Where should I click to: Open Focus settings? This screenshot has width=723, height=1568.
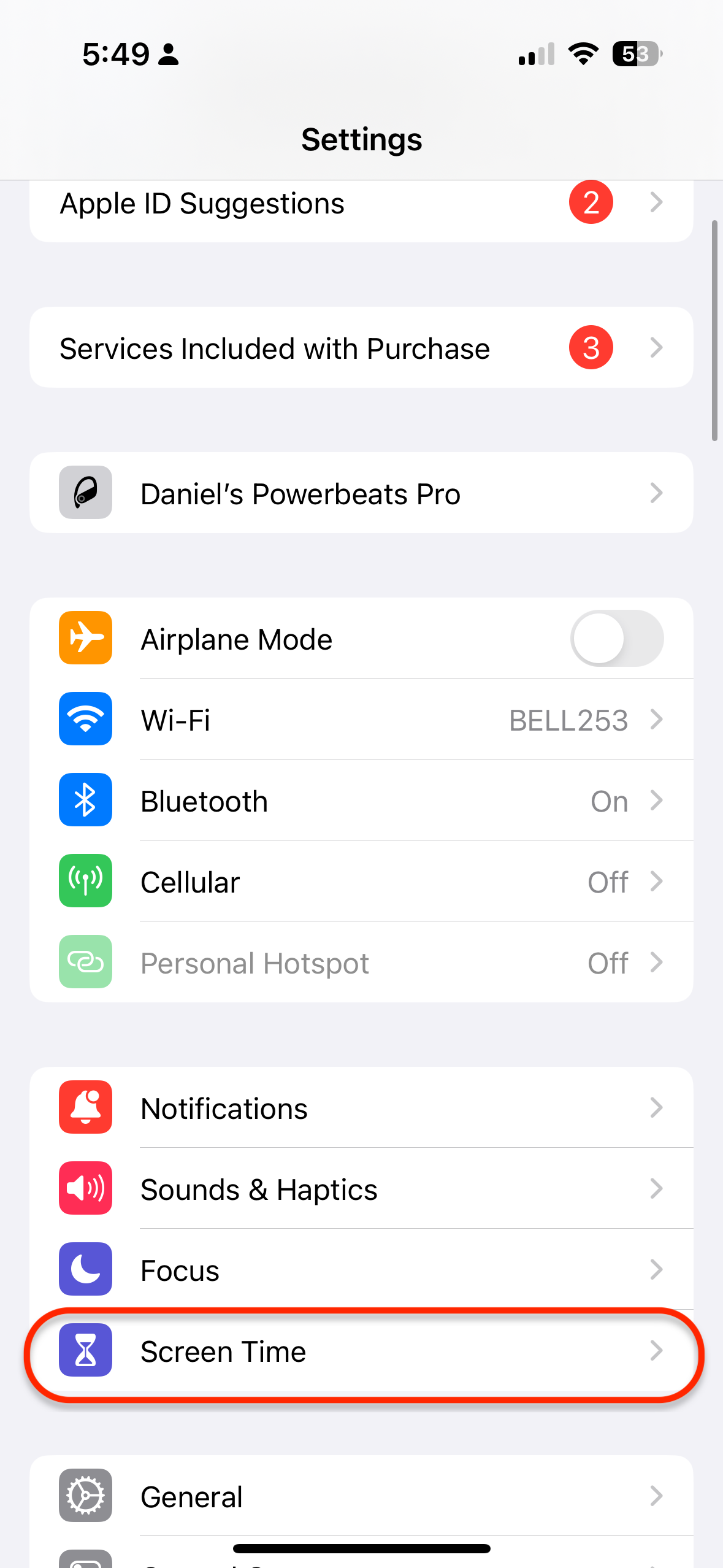[361, 1269]
